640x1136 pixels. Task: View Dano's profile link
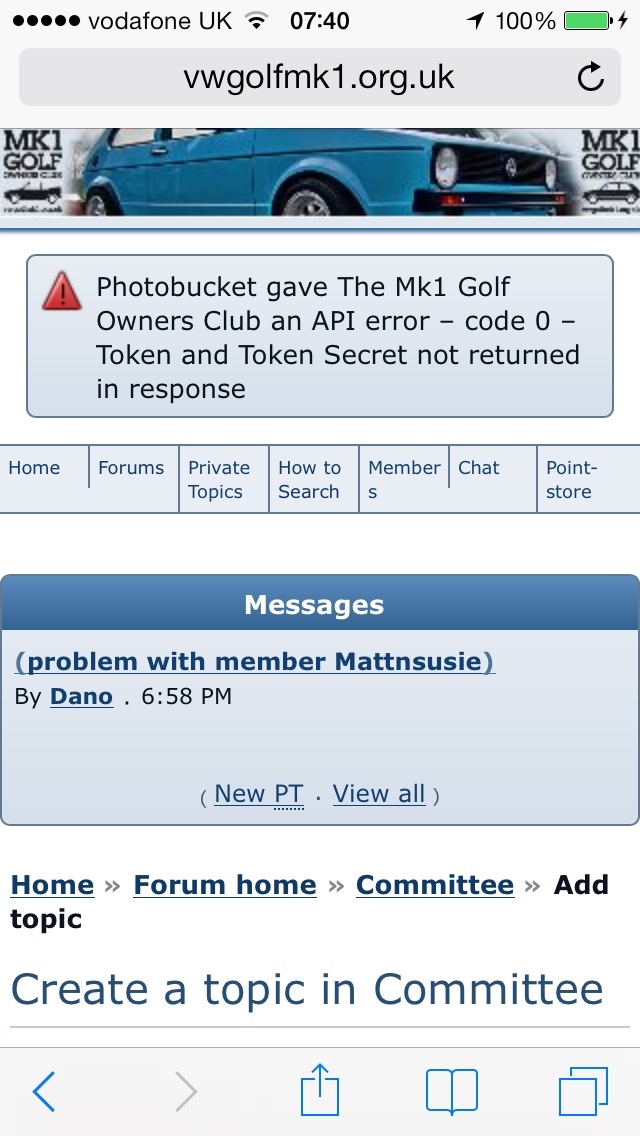(x=81, y=697)
